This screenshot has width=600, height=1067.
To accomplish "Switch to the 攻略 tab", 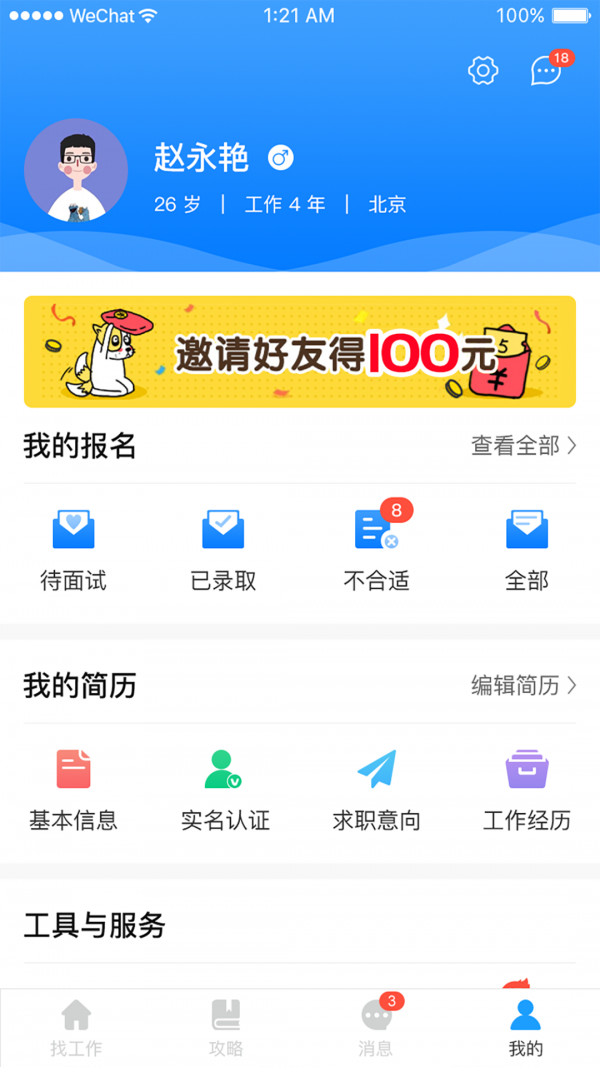I will pos(226,1028).
